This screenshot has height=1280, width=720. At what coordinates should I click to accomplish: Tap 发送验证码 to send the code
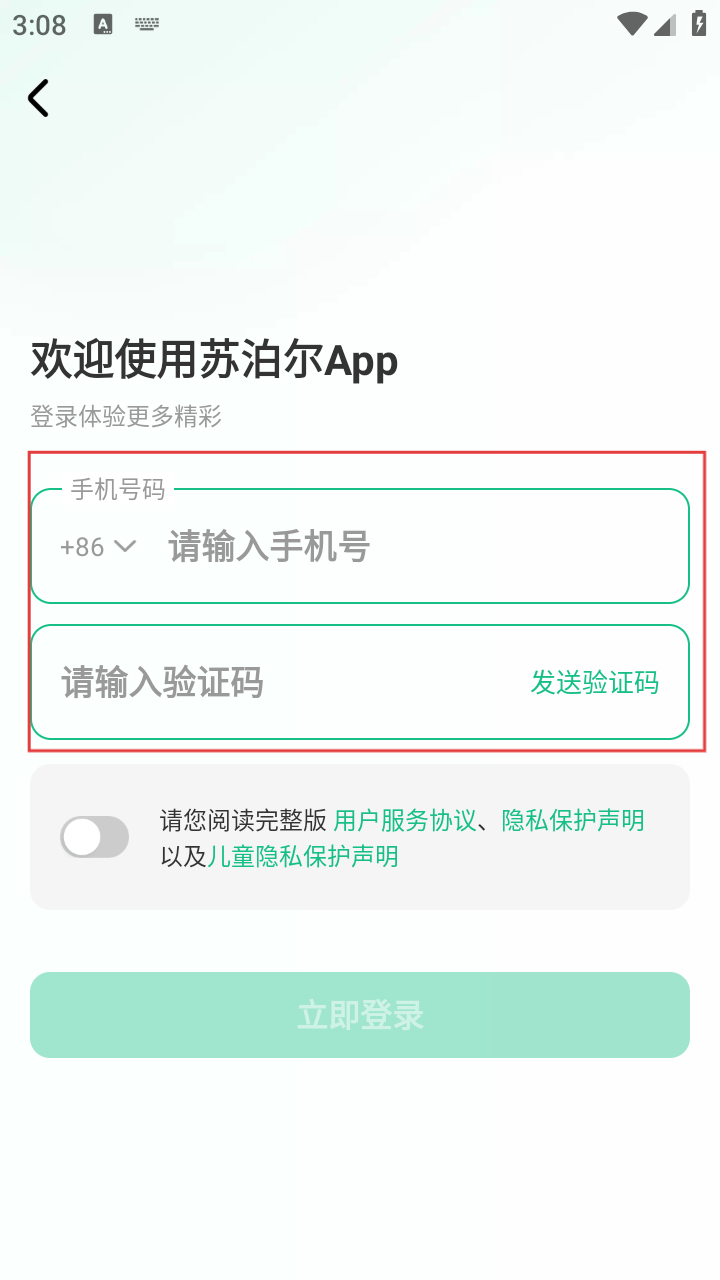[594, 683]
